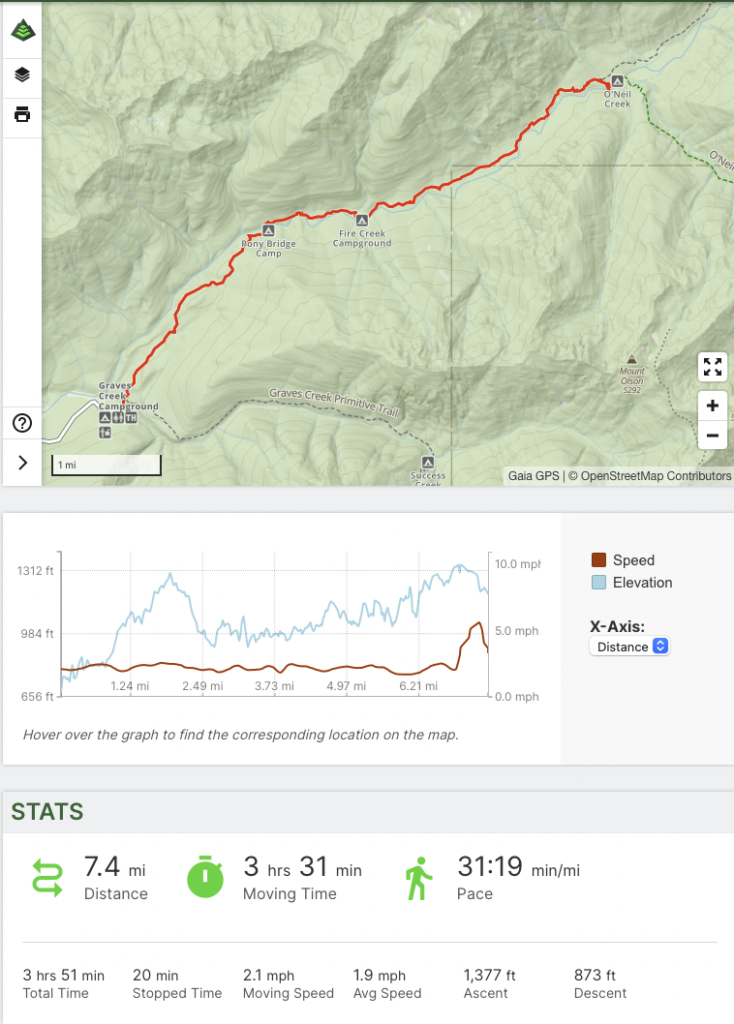Zoom out on the map
This screenshot has width=734, height=1024.
point(712,436)
